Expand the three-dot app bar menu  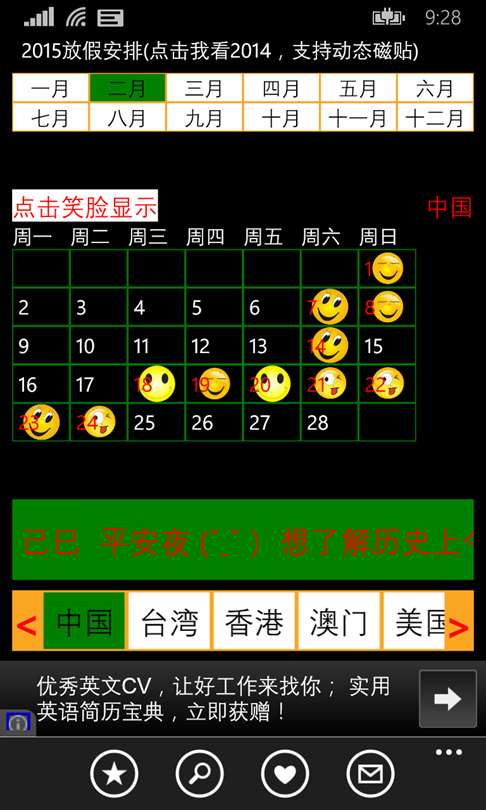(x=448, y=752)
